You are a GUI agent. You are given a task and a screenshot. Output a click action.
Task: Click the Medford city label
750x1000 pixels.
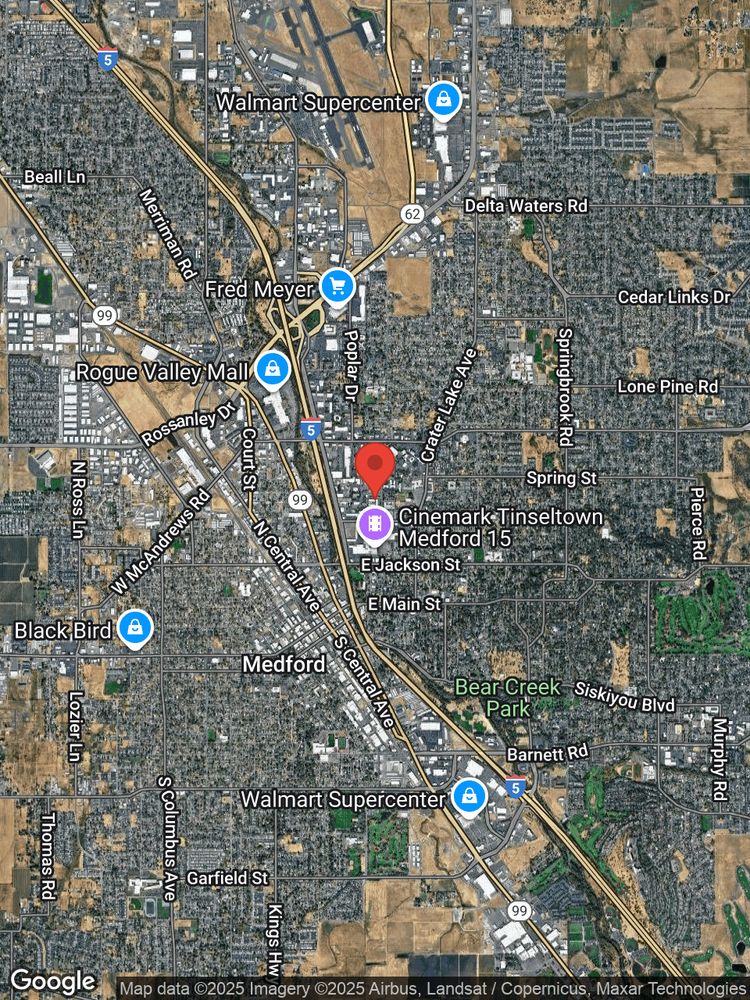[x=286, y=663]
